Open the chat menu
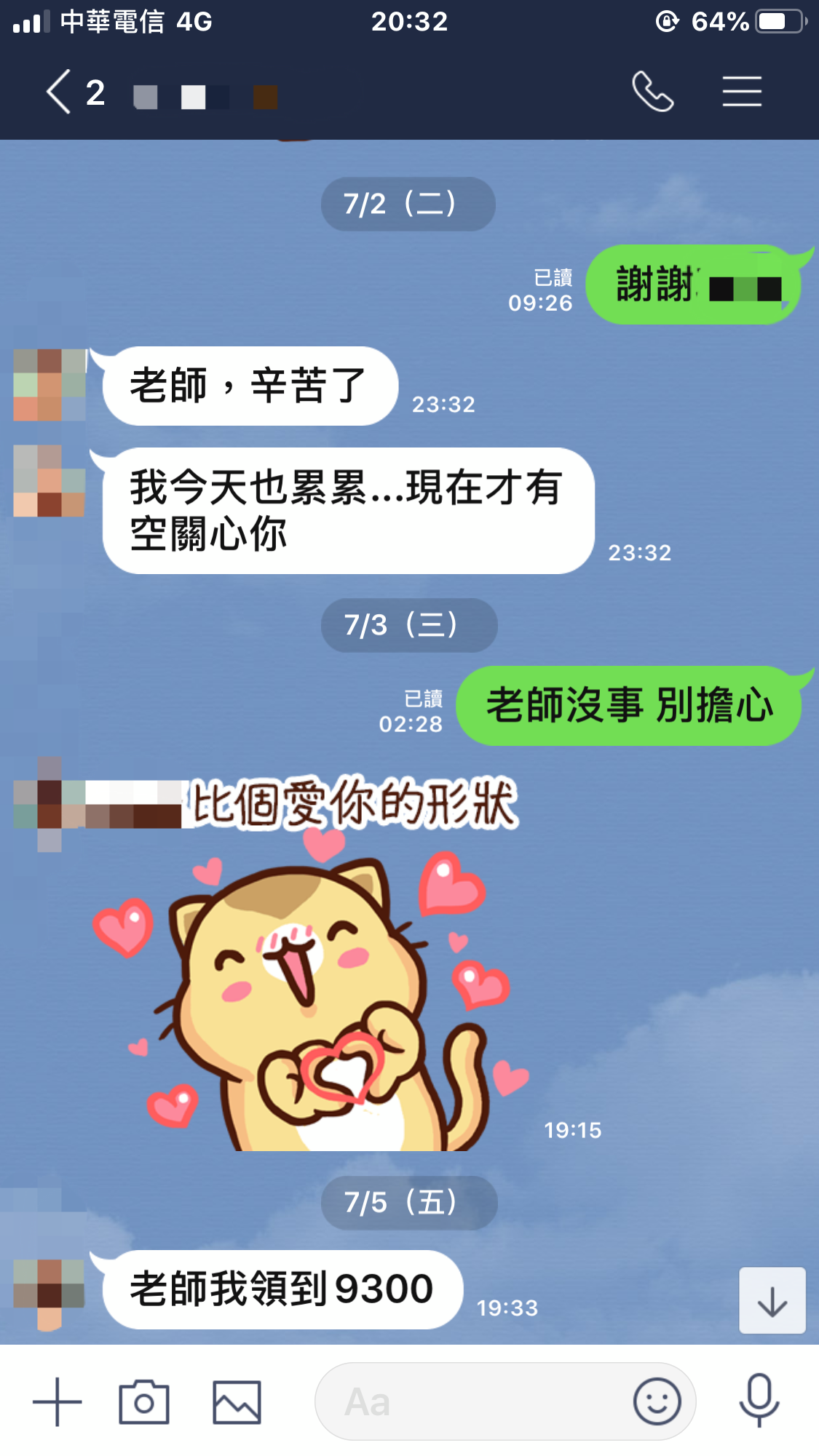This screenshot has width=819, height=1456. tap(742, 92)
